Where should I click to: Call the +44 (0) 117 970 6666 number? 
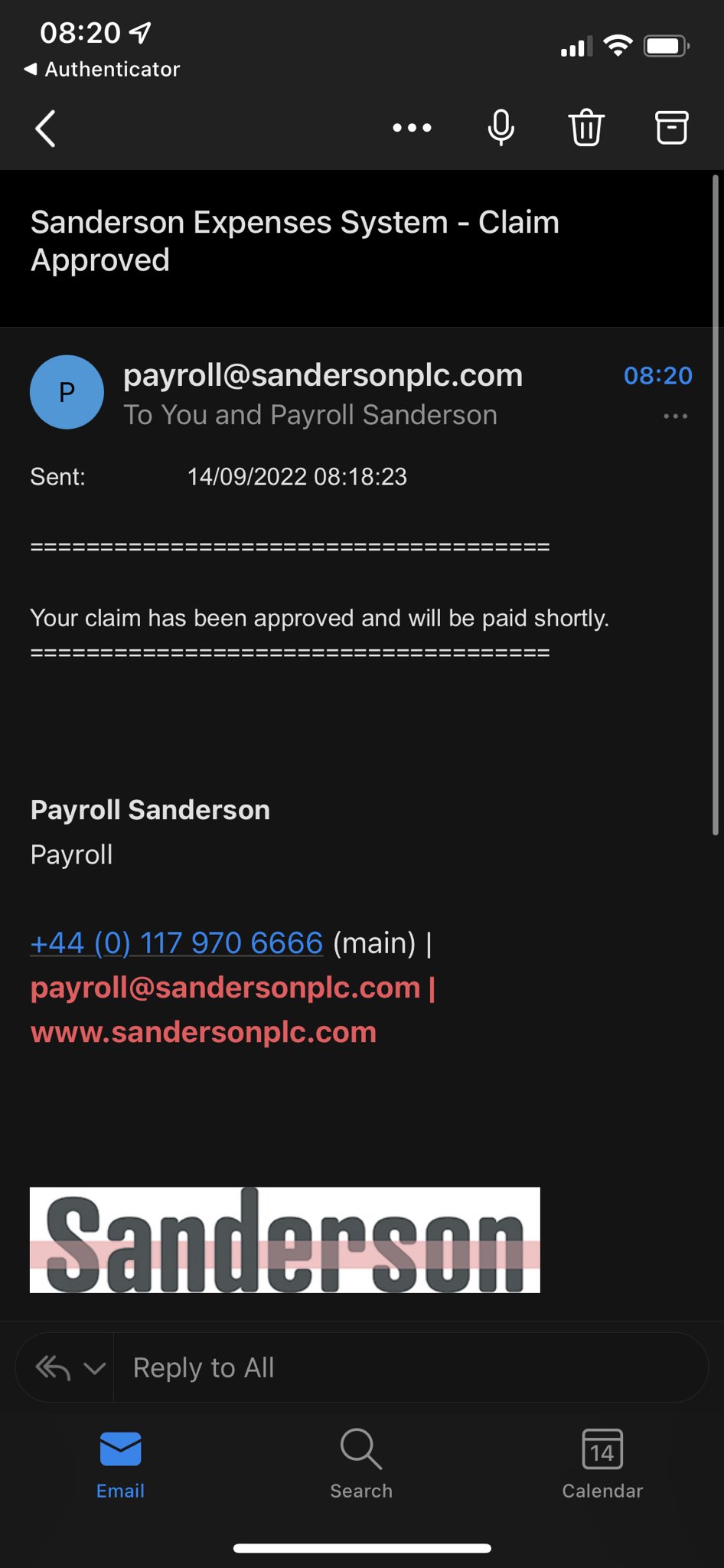177,942
